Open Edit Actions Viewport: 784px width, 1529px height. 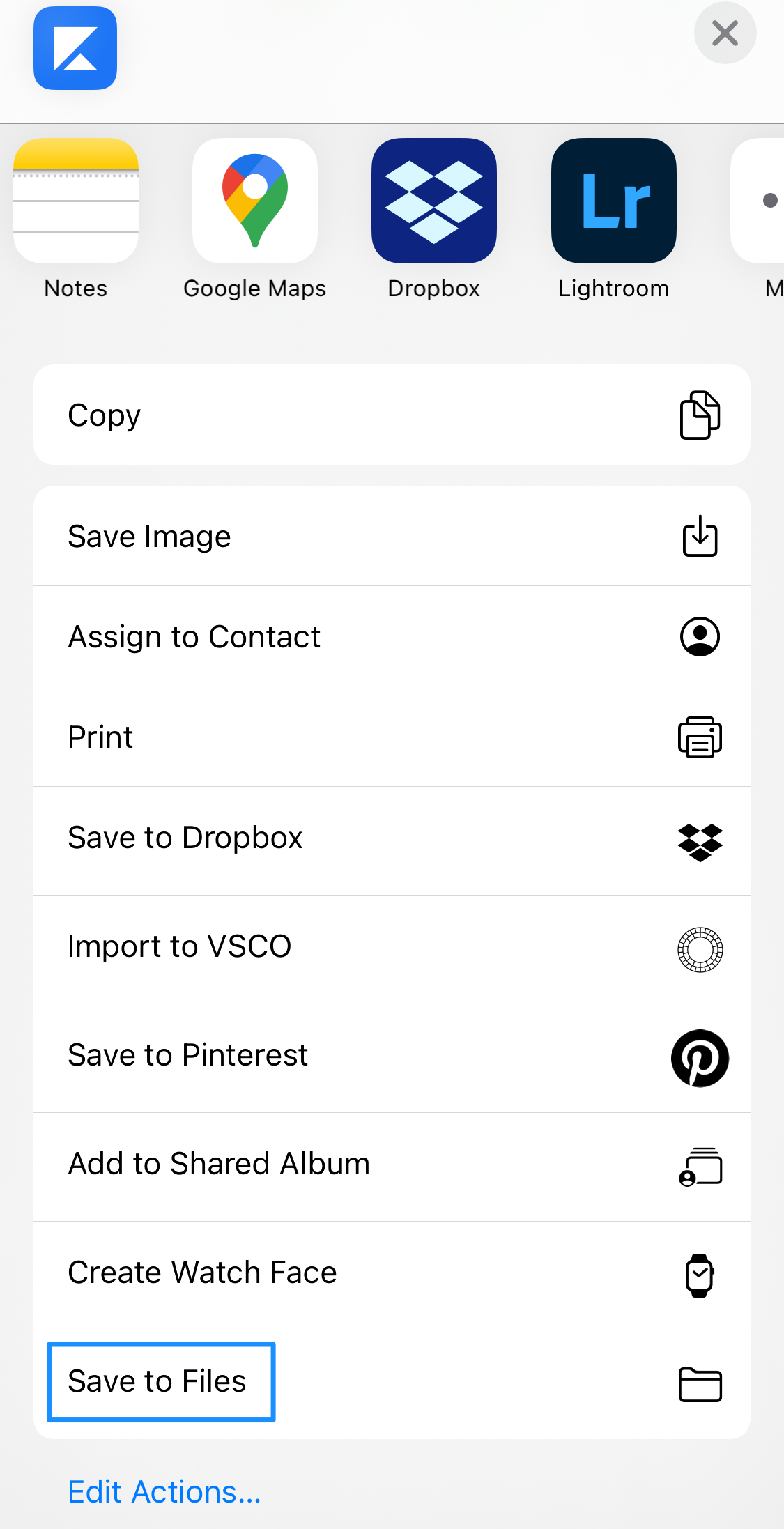[x=164, y=1491]
